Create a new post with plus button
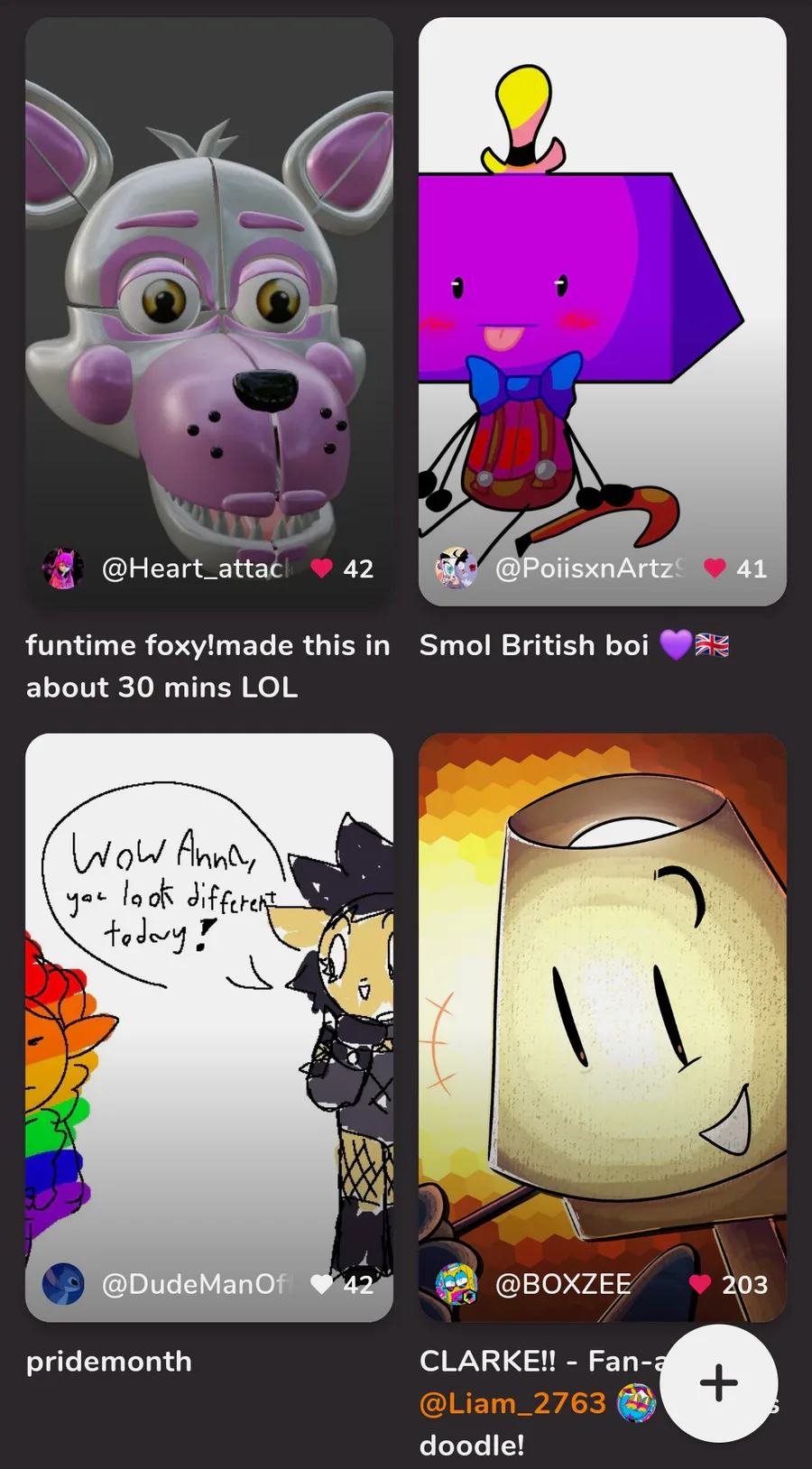 (719, 1383)
